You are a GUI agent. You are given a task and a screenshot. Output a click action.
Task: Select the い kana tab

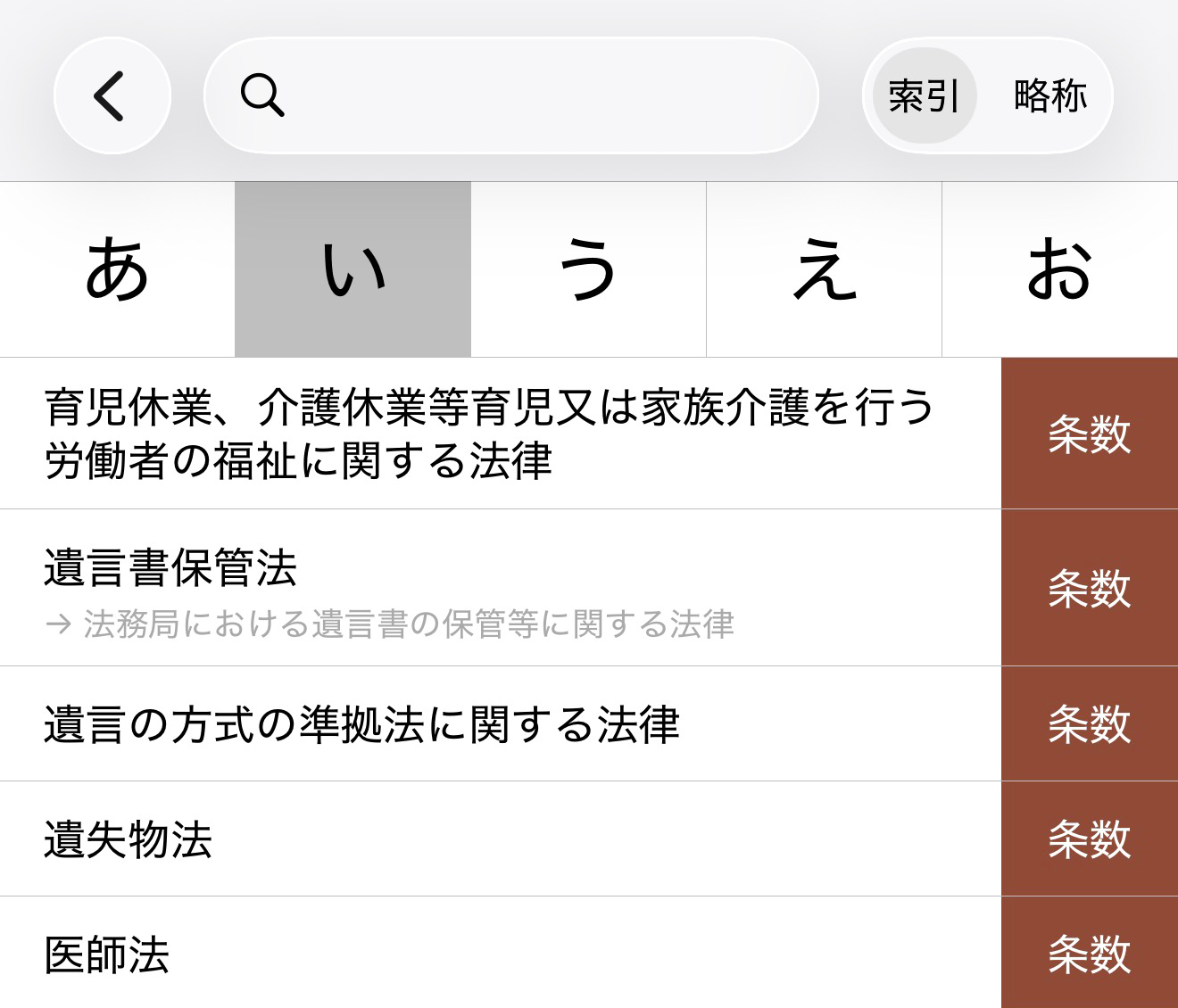point(353,269)
